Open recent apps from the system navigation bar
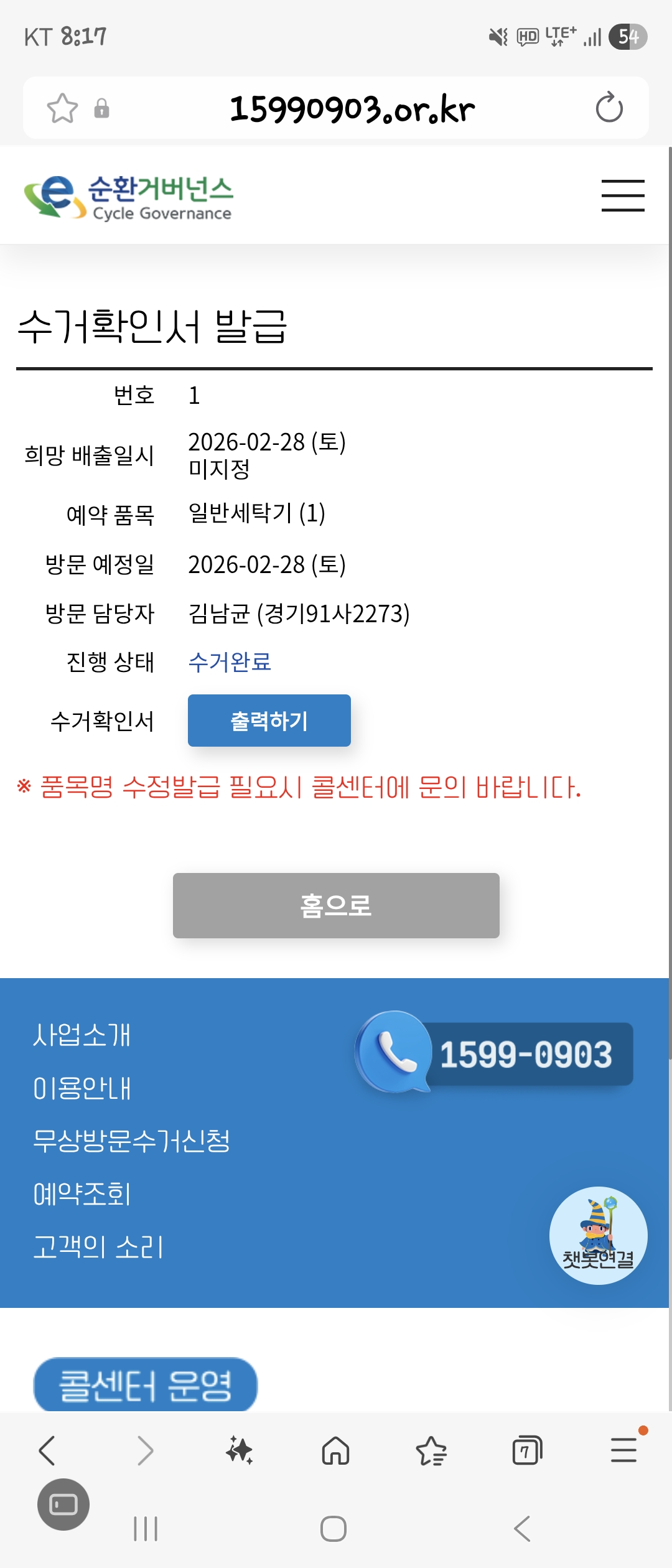 [x=146, y=1529]
